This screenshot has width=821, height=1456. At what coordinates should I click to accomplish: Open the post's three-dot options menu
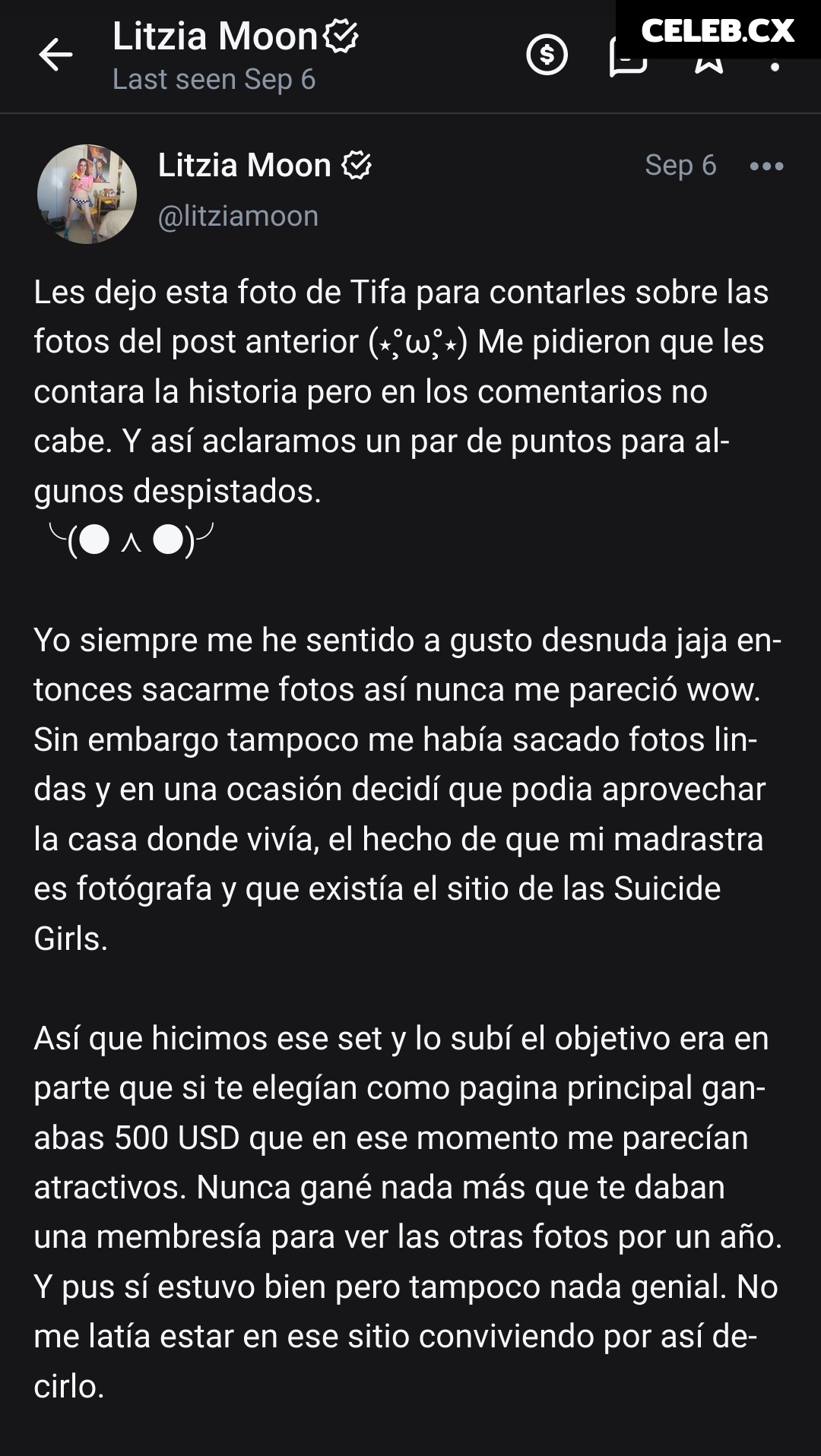[766, 166]
